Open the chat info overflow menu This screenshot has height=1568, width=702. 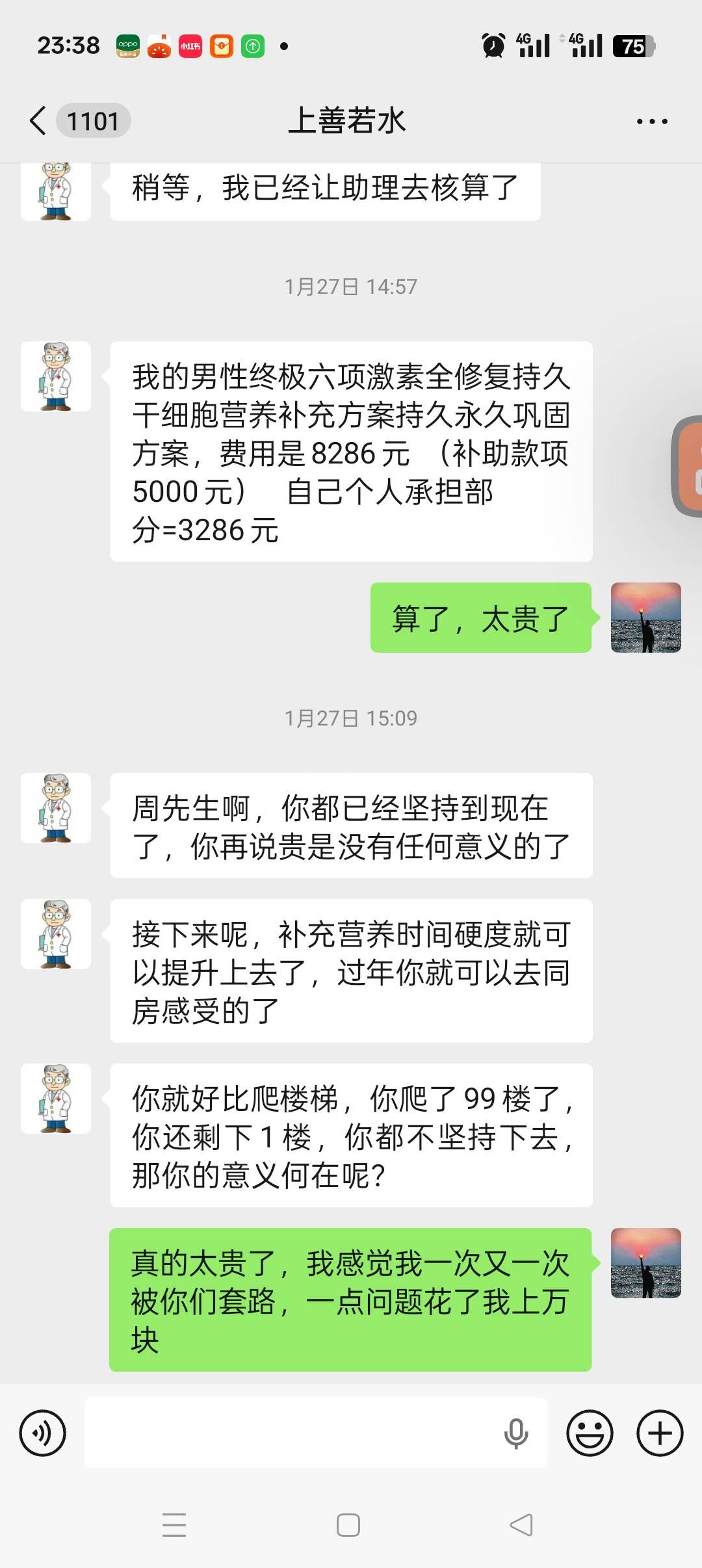pyautogui.click(x=652, y=122)
